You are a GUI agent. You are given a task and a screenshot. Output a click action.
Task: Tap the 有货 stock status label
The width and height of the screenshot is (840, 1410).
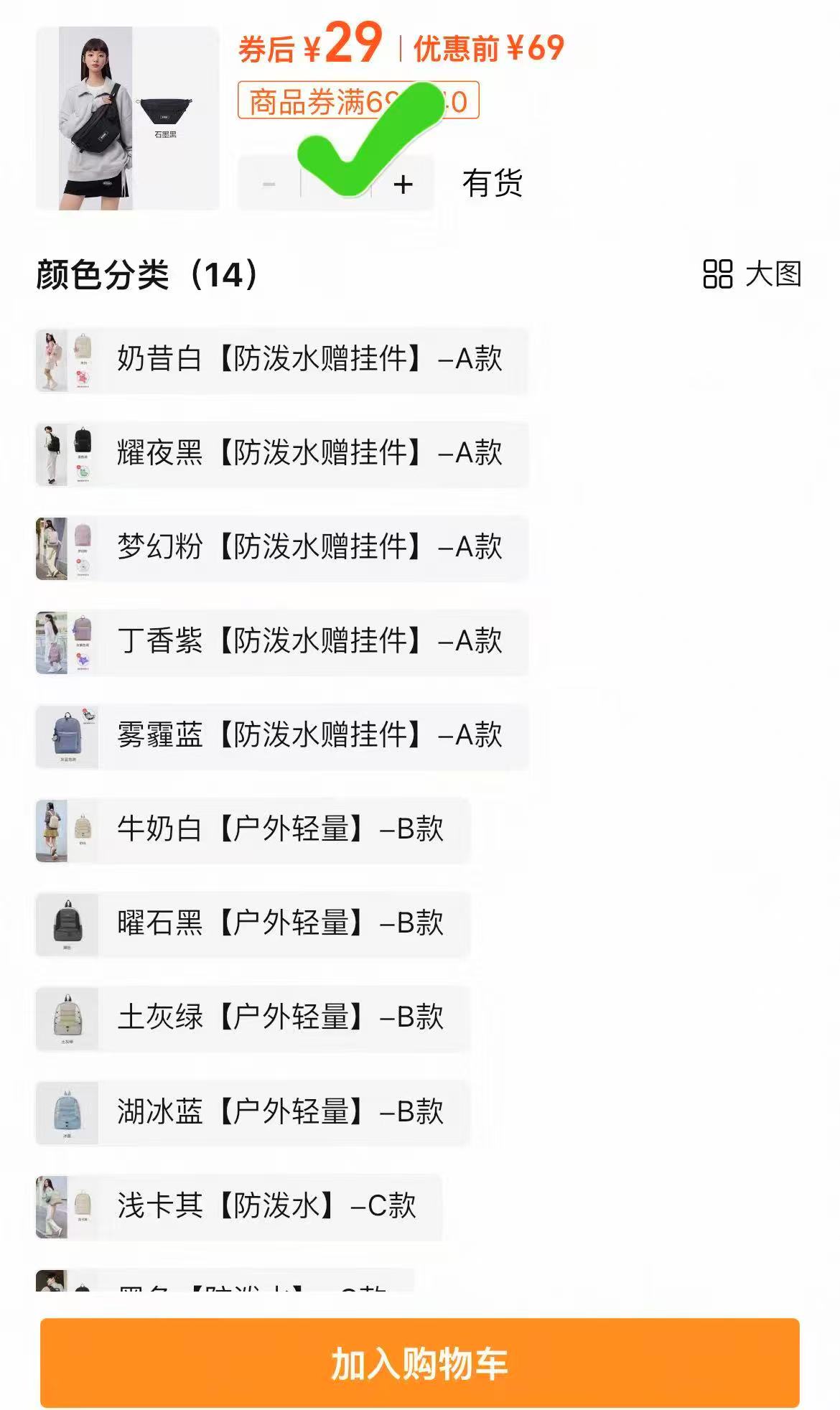coord(493,185)
